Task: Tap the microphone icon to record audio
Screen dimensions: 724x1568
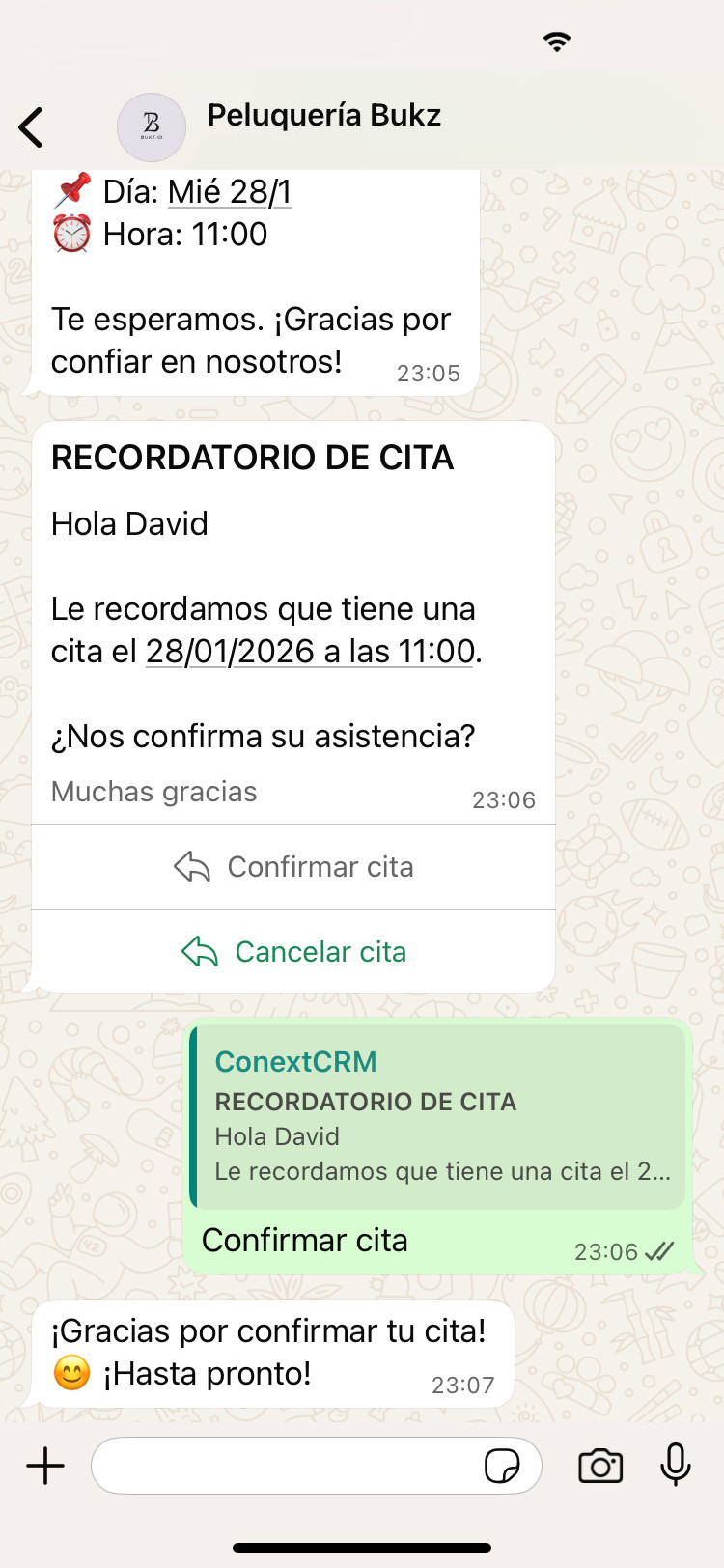Action: 676,1465
